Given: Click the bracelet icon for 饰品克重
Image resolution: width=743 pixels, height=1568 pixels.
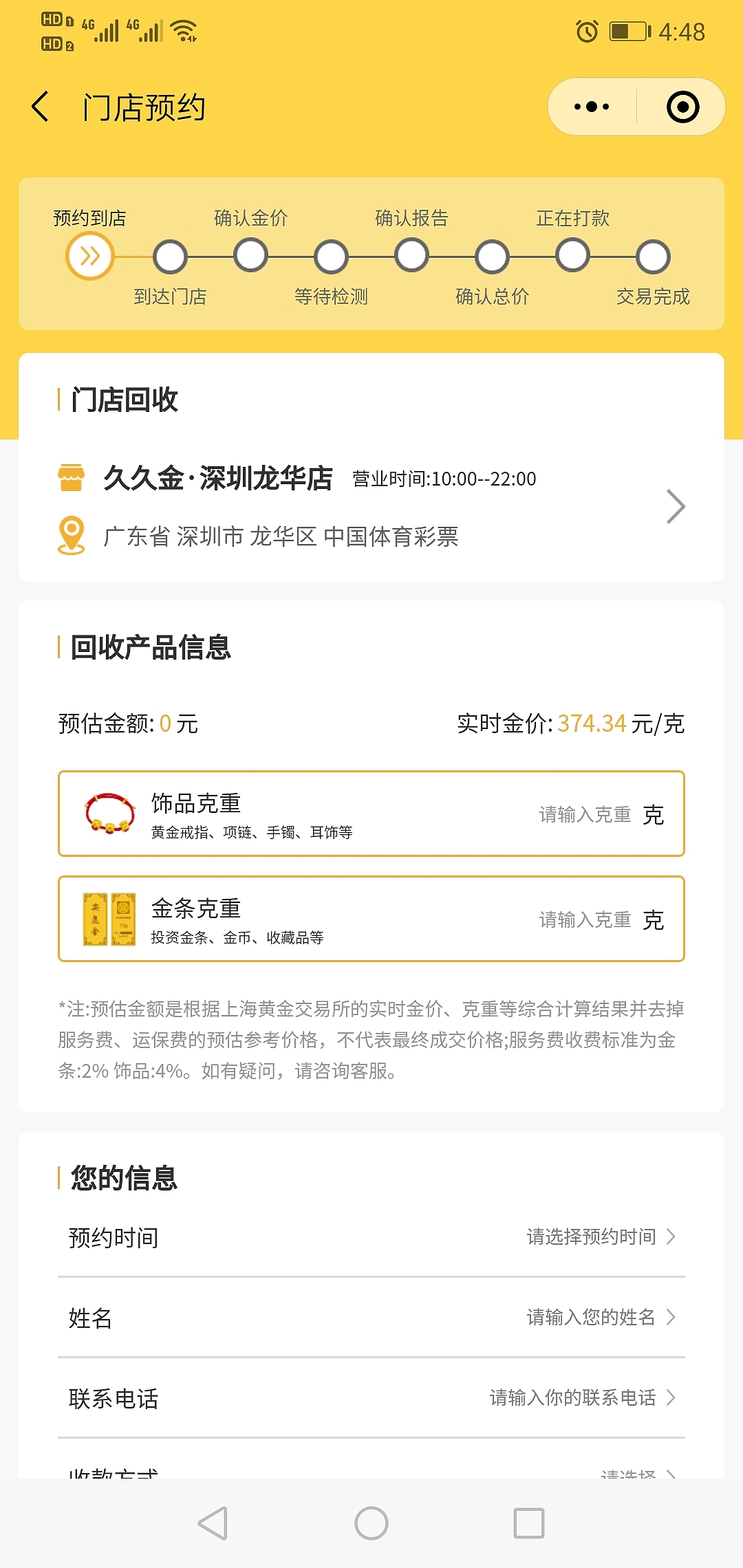Looking at the screenshot, I should coord(109,813).
